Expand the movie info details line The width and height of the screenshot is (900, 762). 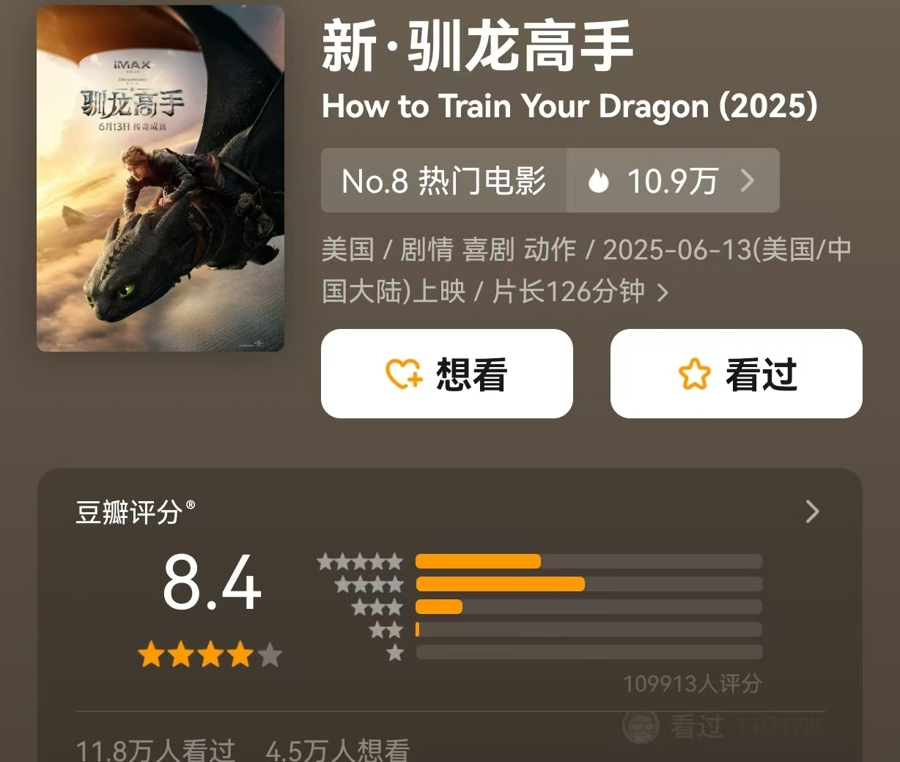click(x=661, y=293)
